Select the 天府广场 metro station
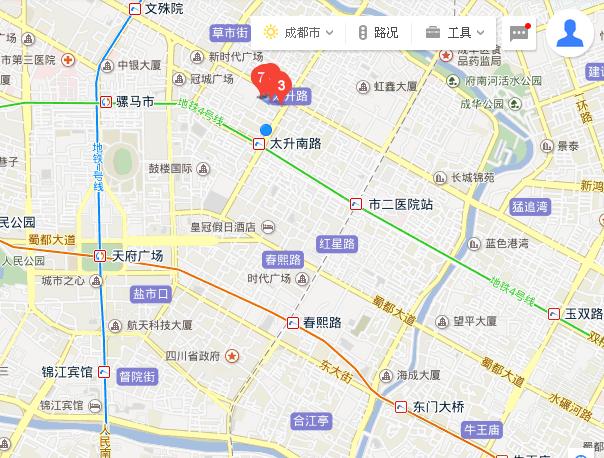This screenshot has width=604, height=458. [x=101, y=256]
